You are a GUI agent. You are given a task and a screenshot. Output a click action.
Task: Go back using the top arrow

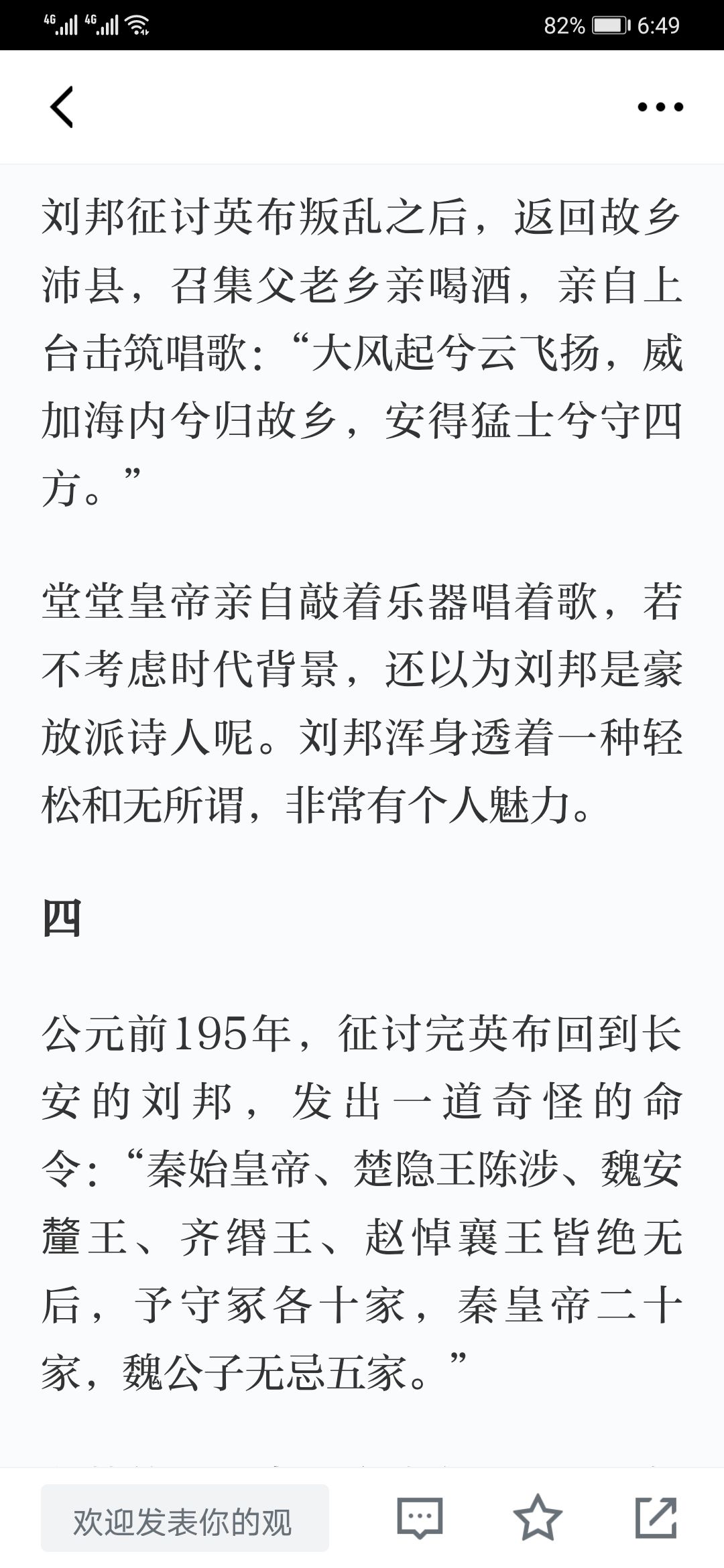coord(62,107)
